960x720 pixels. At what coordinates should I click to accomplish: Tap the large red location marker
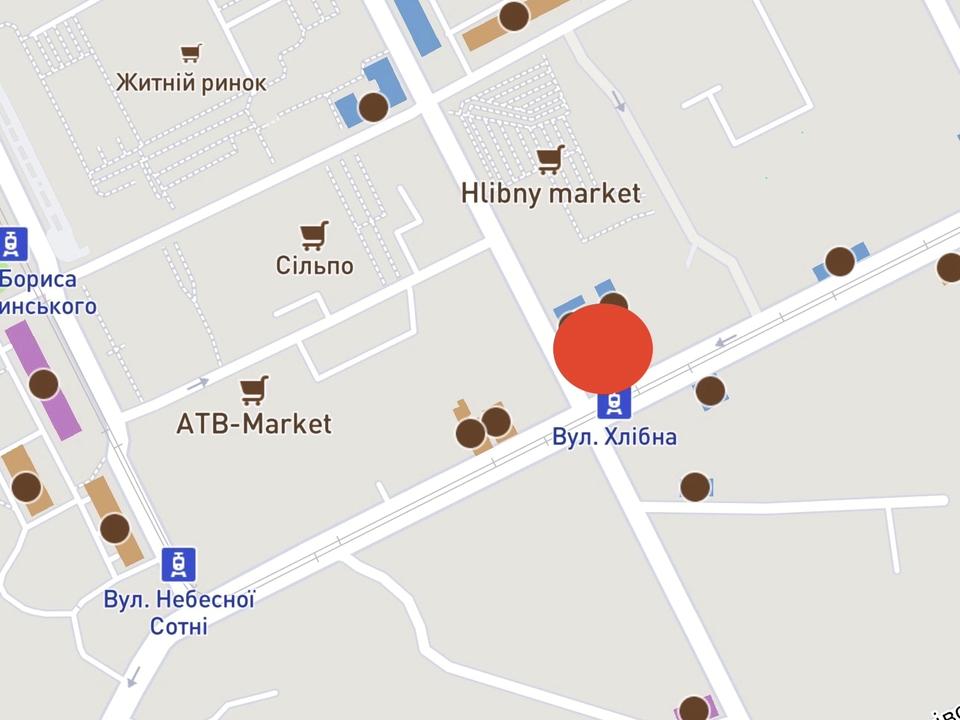click(603, 349)
